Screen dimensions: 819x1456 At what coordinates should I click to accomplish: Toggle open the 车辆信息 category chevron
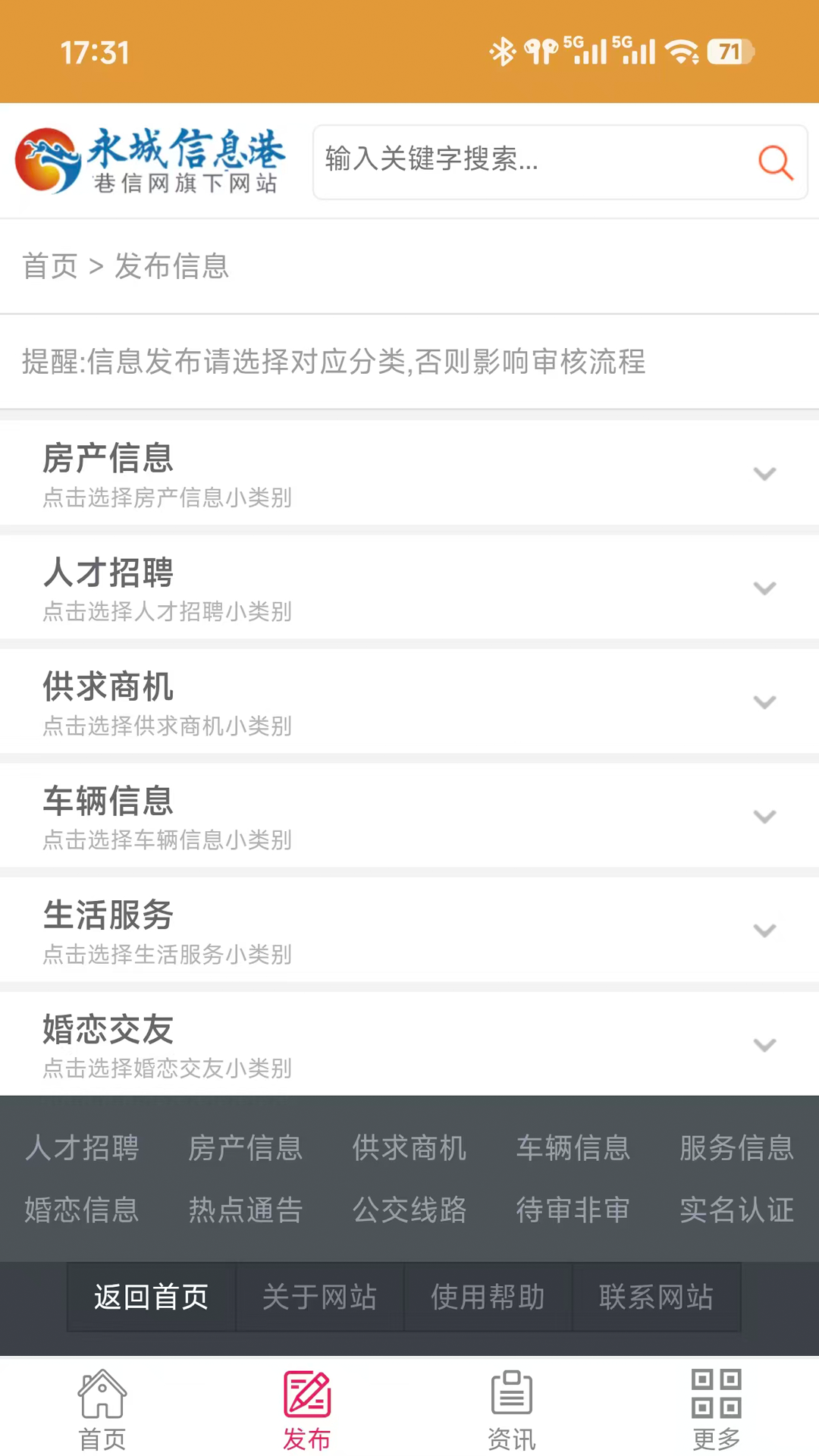point(764,816)
